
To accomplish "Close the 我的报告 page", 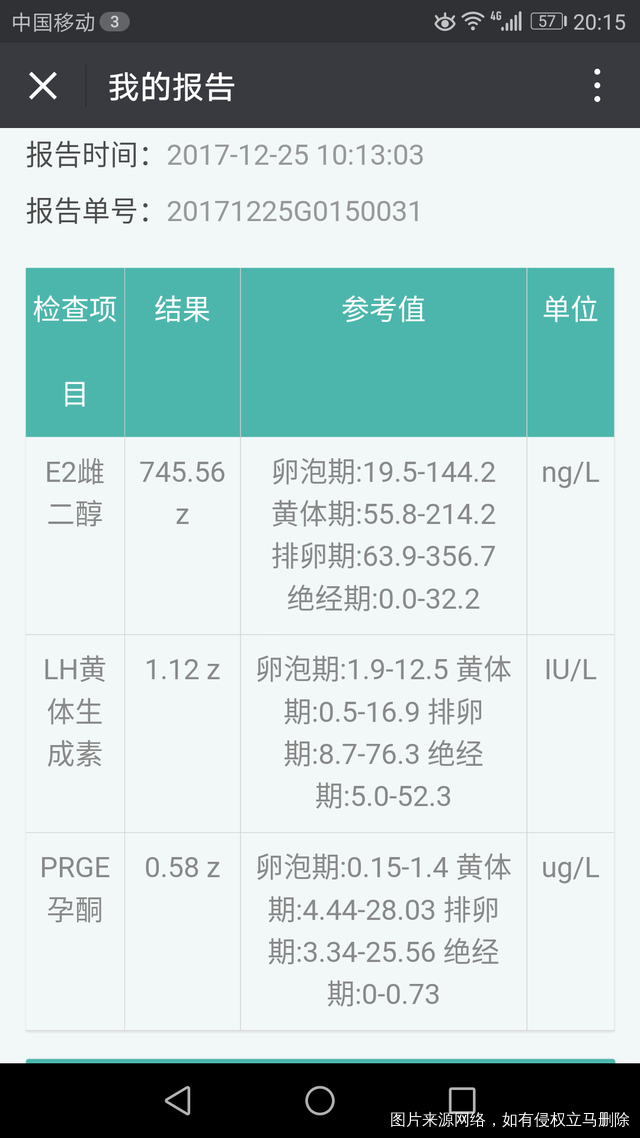I will (43, 86).
